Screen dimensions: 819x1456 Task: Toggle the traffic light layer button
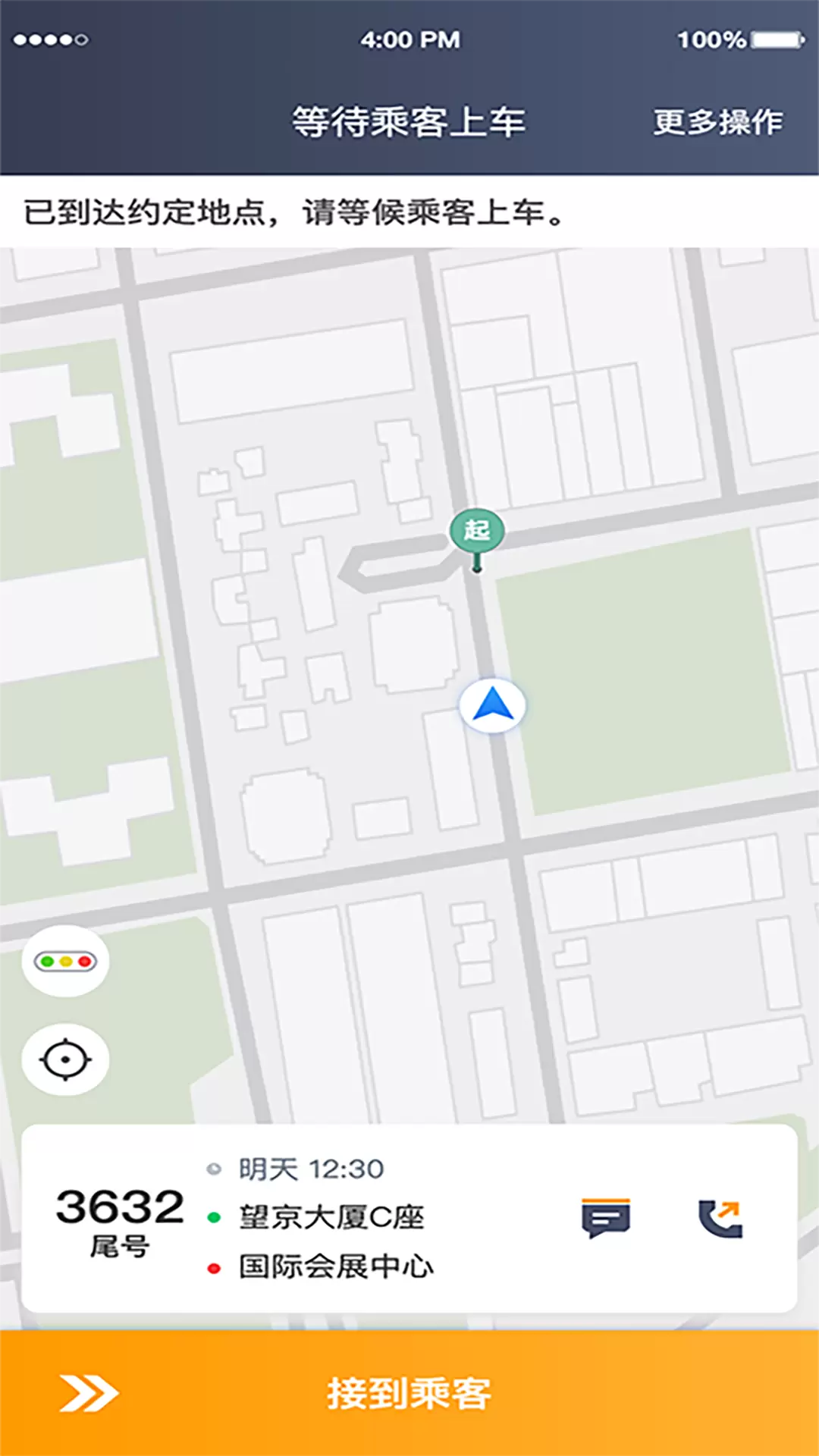65,961
